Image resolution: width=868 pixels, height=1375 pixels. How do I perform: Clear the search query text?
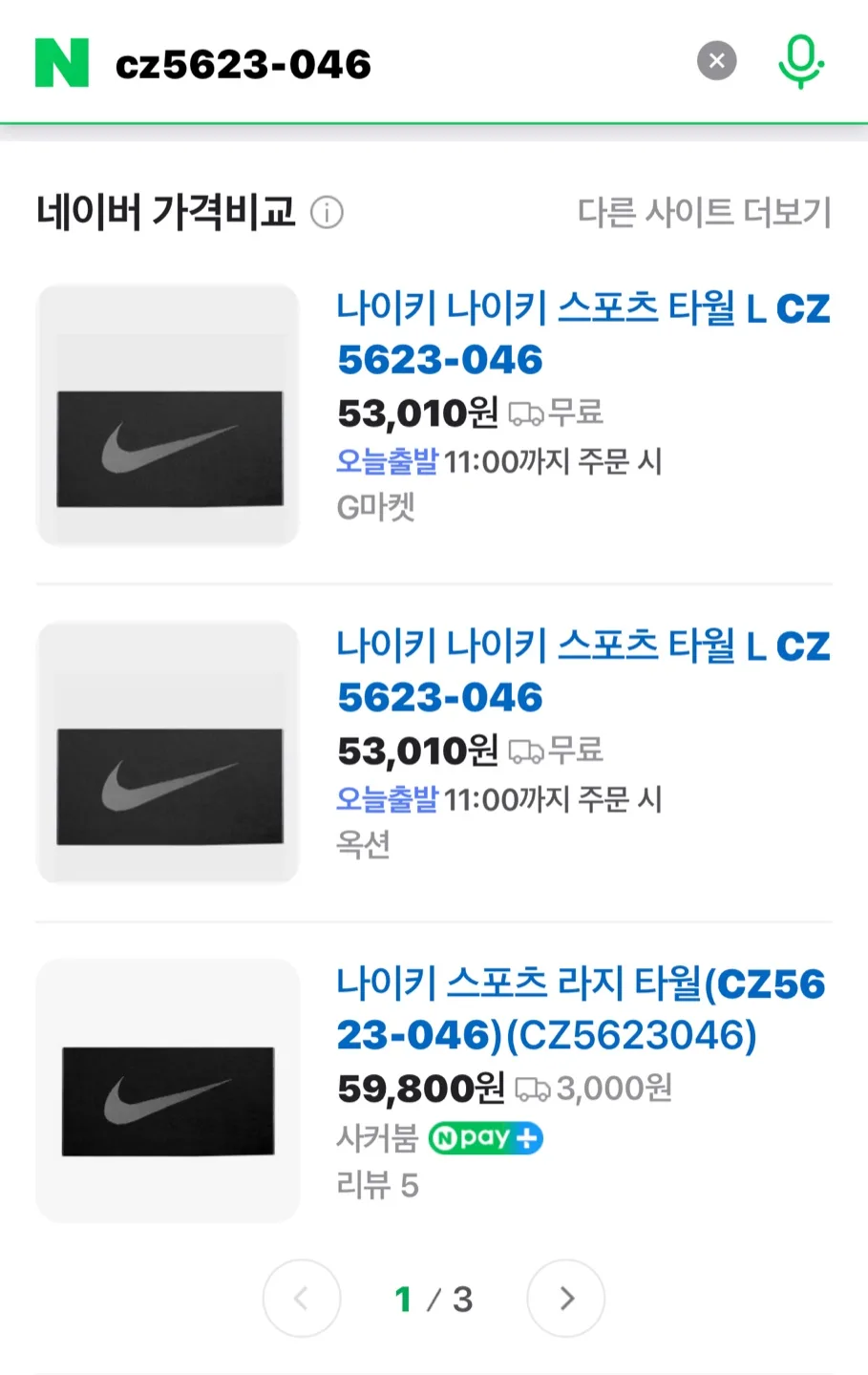pos(717,62)
